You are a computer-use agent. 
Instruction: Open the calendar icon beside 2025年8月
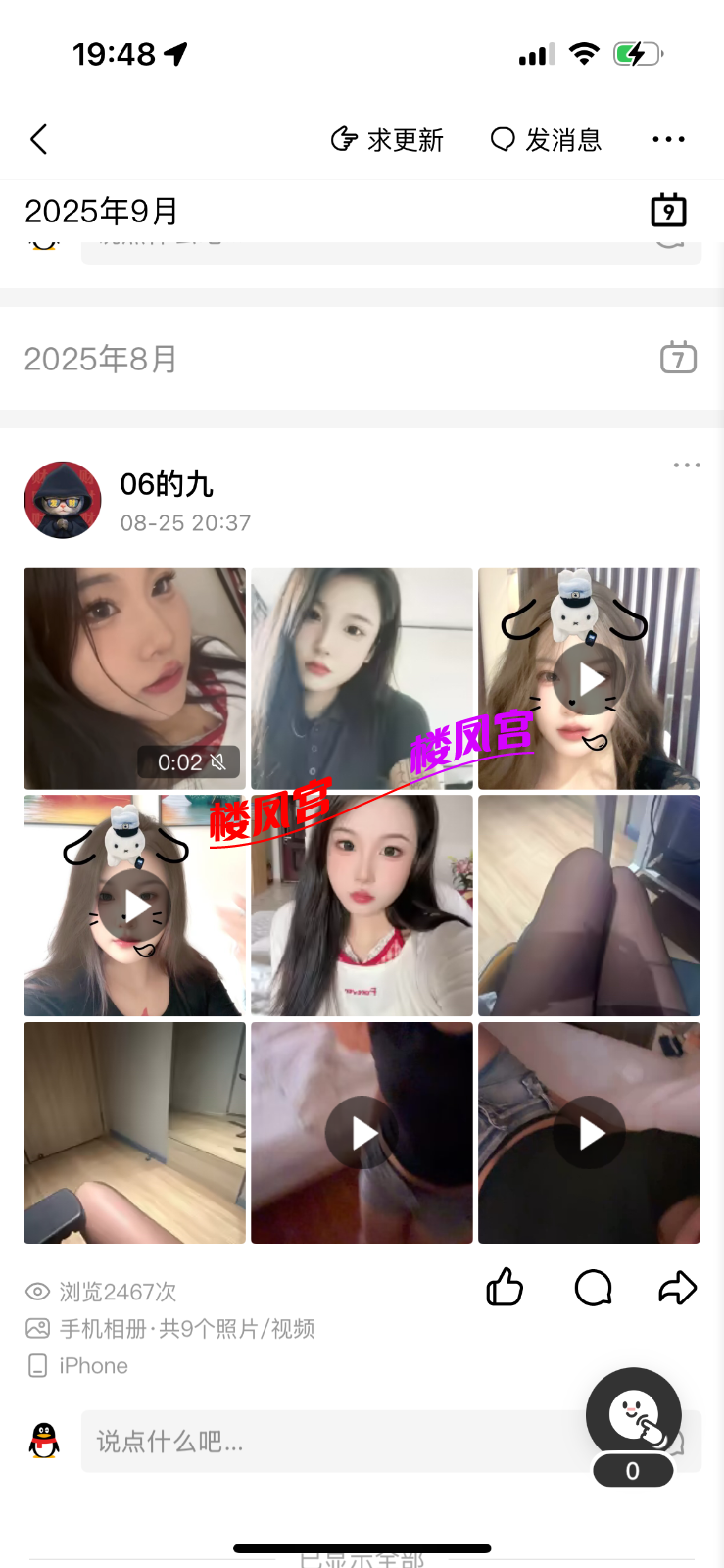pyautogui.click(x=678, y=358)
